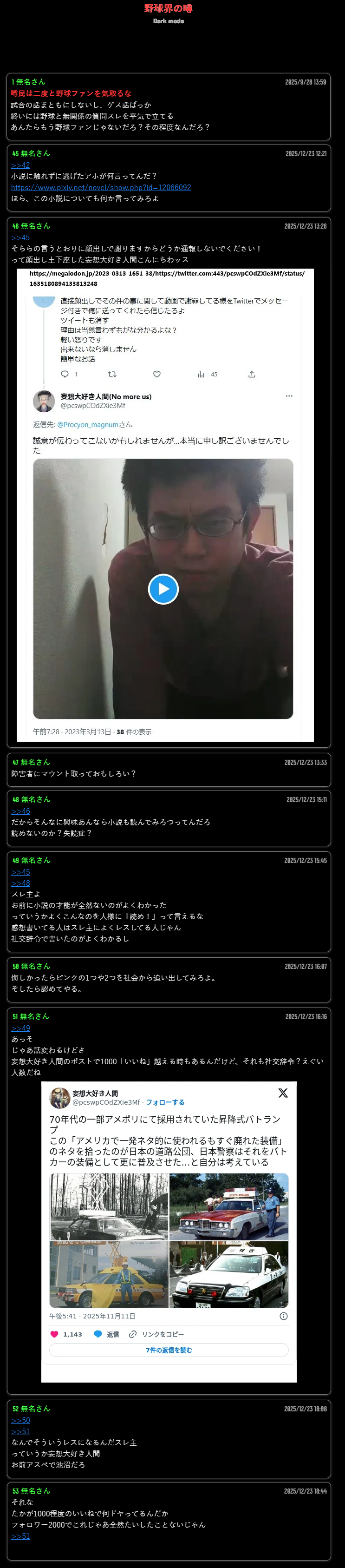The height and width of the screenshot is (1568, 345).
Task: Toggle Dark mode under the site title
Action: (169, 21)
